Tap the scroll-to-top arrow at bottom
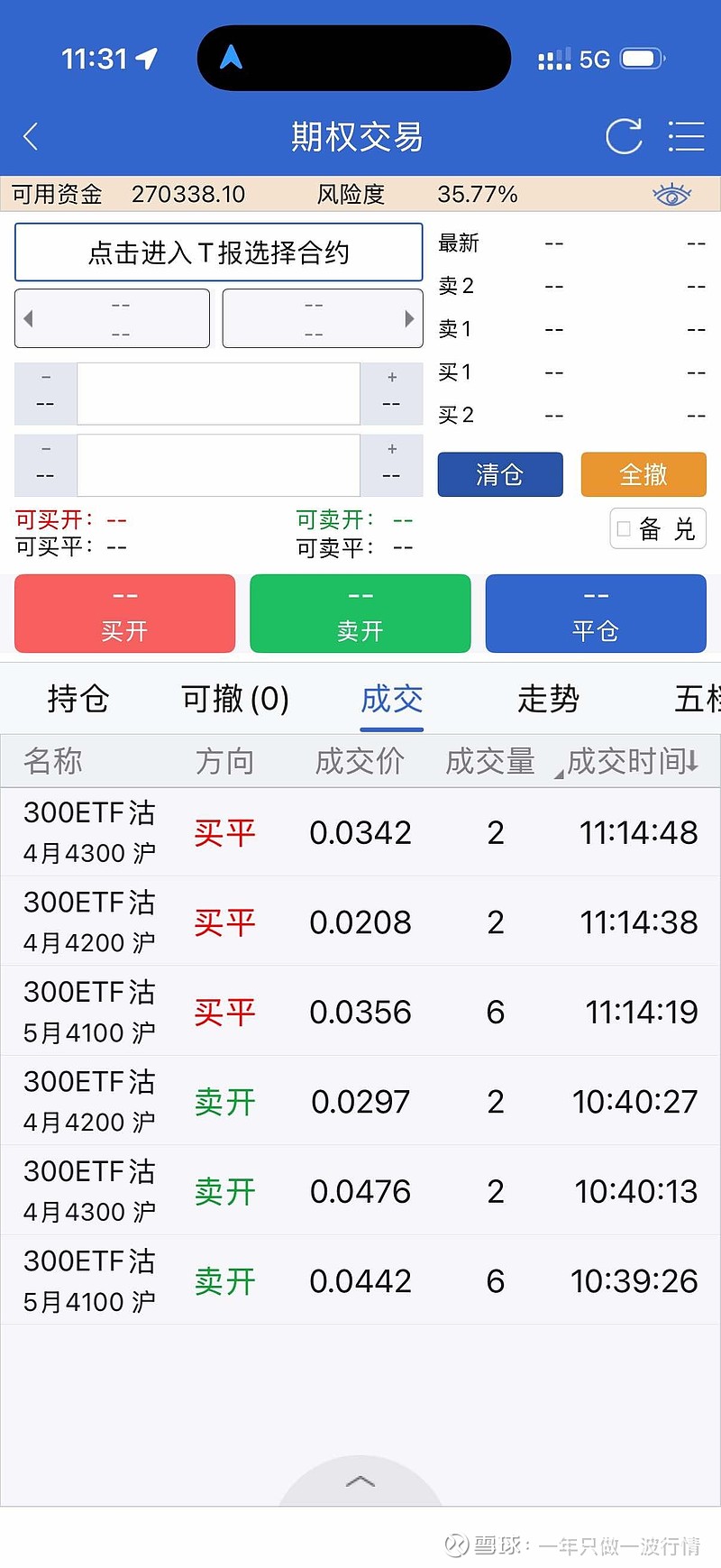Screen dimensions: 721x1568 pyautogui.click(x=360, y=1481)
